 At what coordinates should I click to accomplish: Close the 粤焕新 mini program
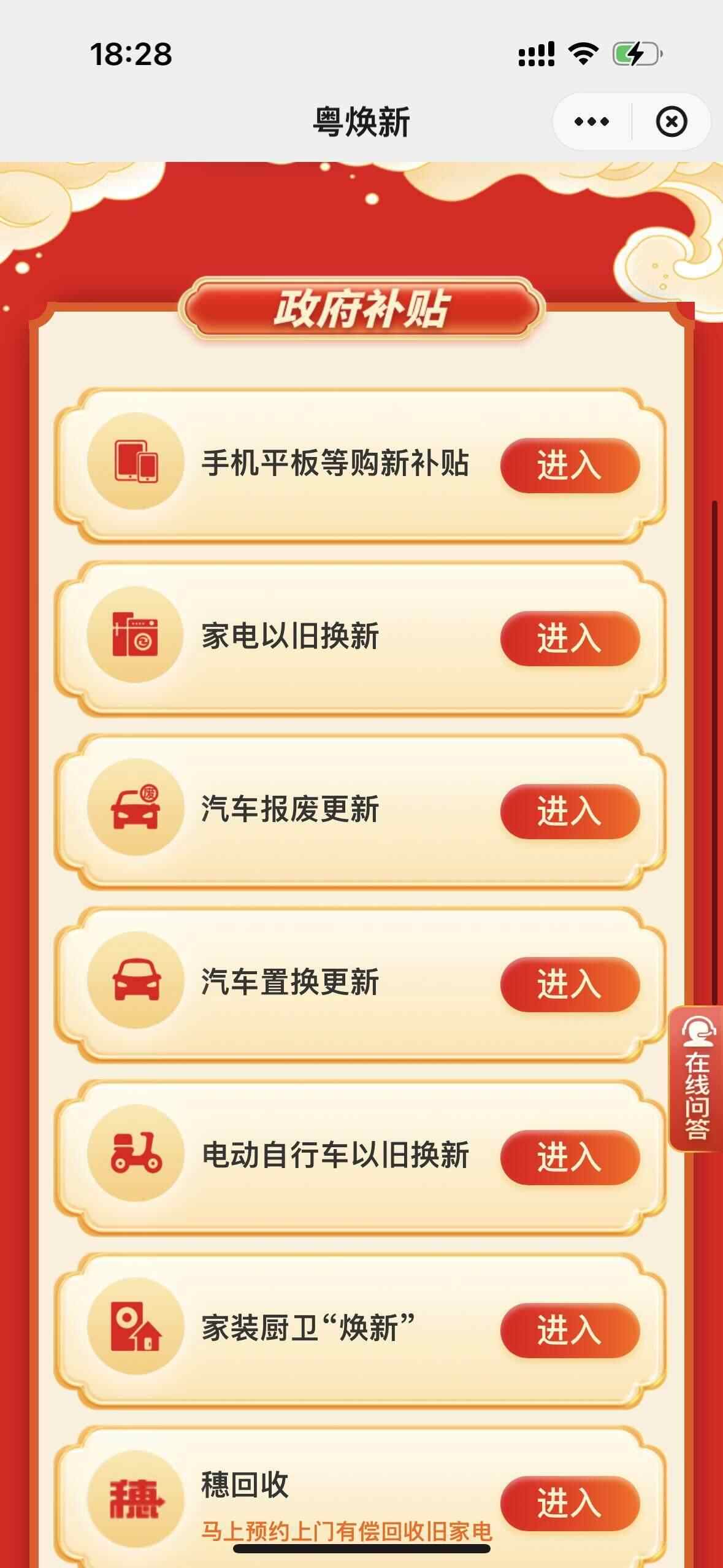(671, 121)
